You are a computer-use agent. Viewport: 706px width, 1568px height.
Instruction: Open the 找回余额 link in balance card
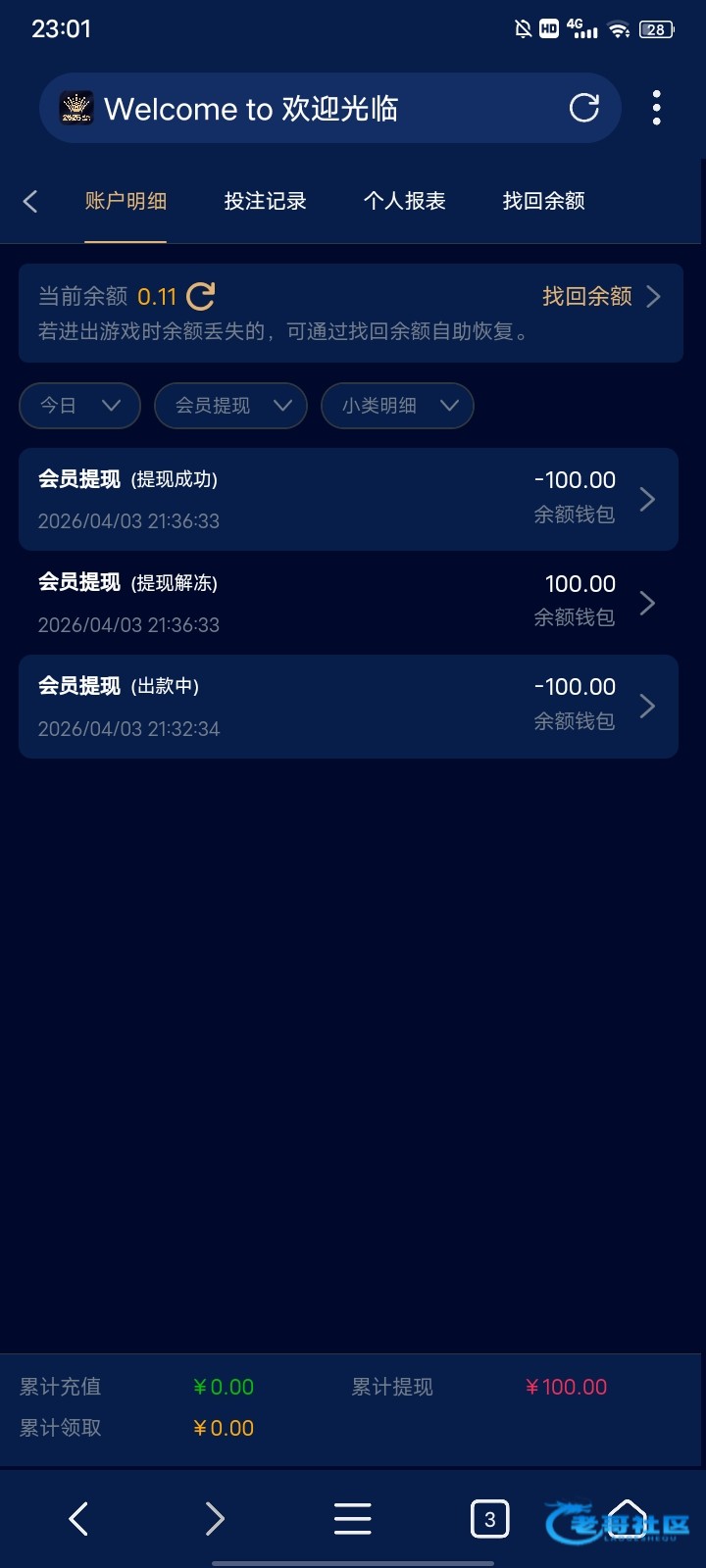pyautogui.click(x=600, y=296)
